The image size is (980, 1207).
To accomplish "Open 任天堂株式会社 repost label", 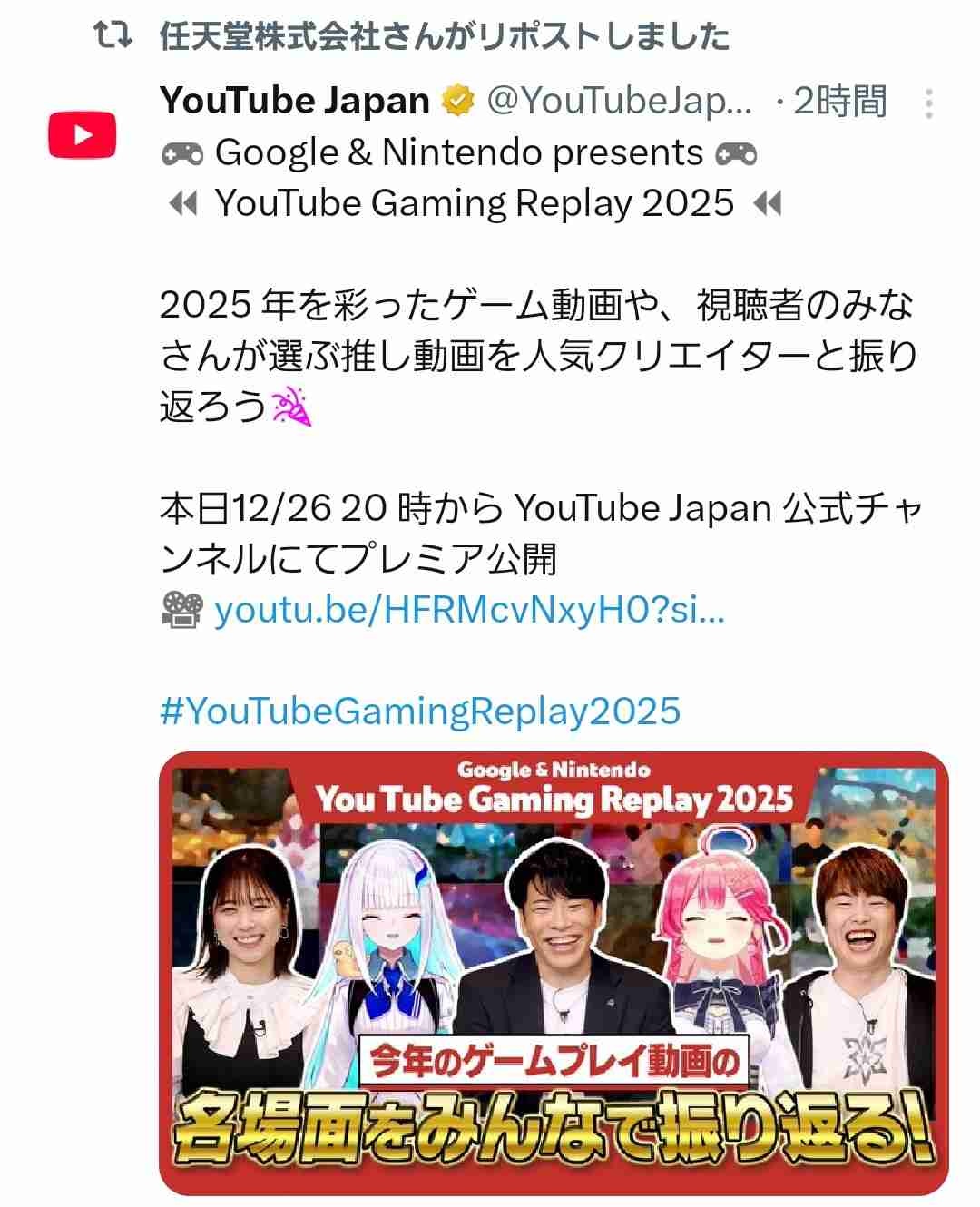I will pyautogui.click(x=444, y=36).
